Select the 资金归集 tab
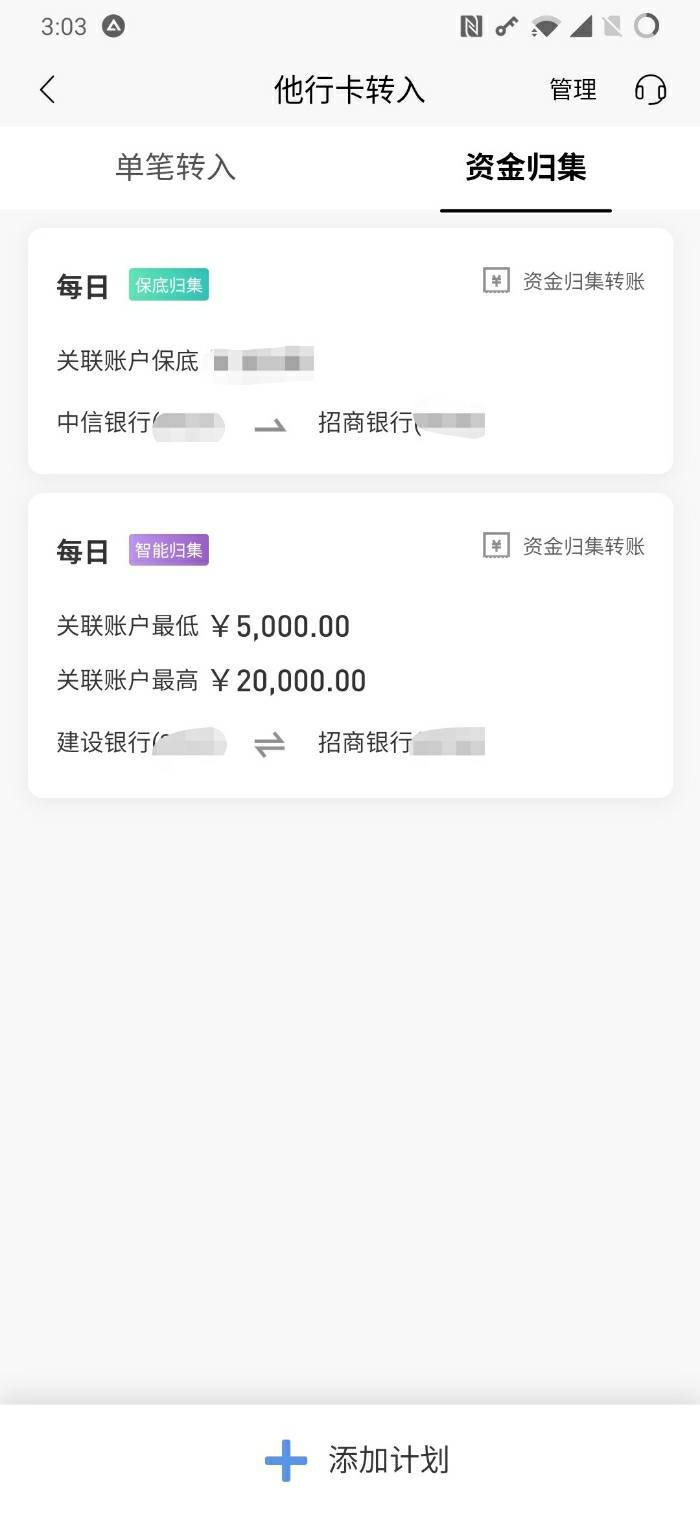 coord(525,167)
